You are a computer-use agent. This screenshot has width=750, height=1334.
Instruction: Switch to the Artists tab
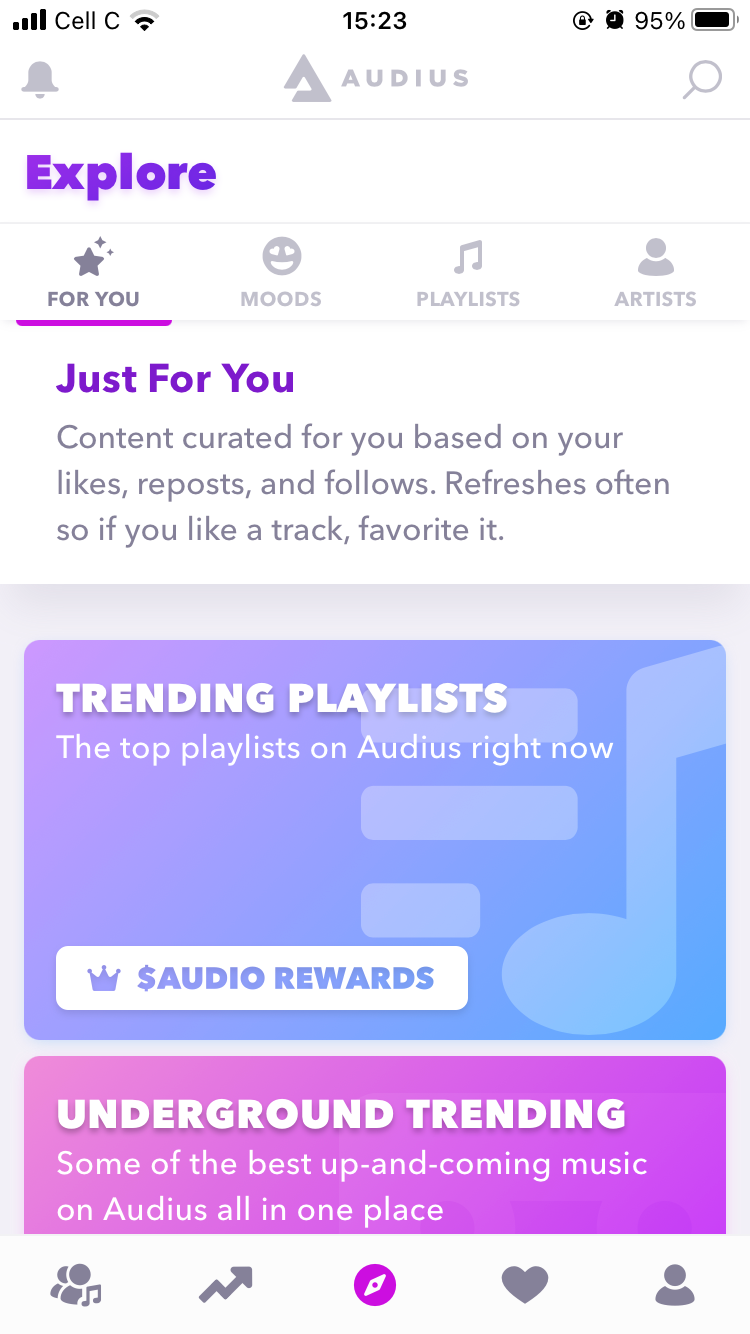point(655,273)
